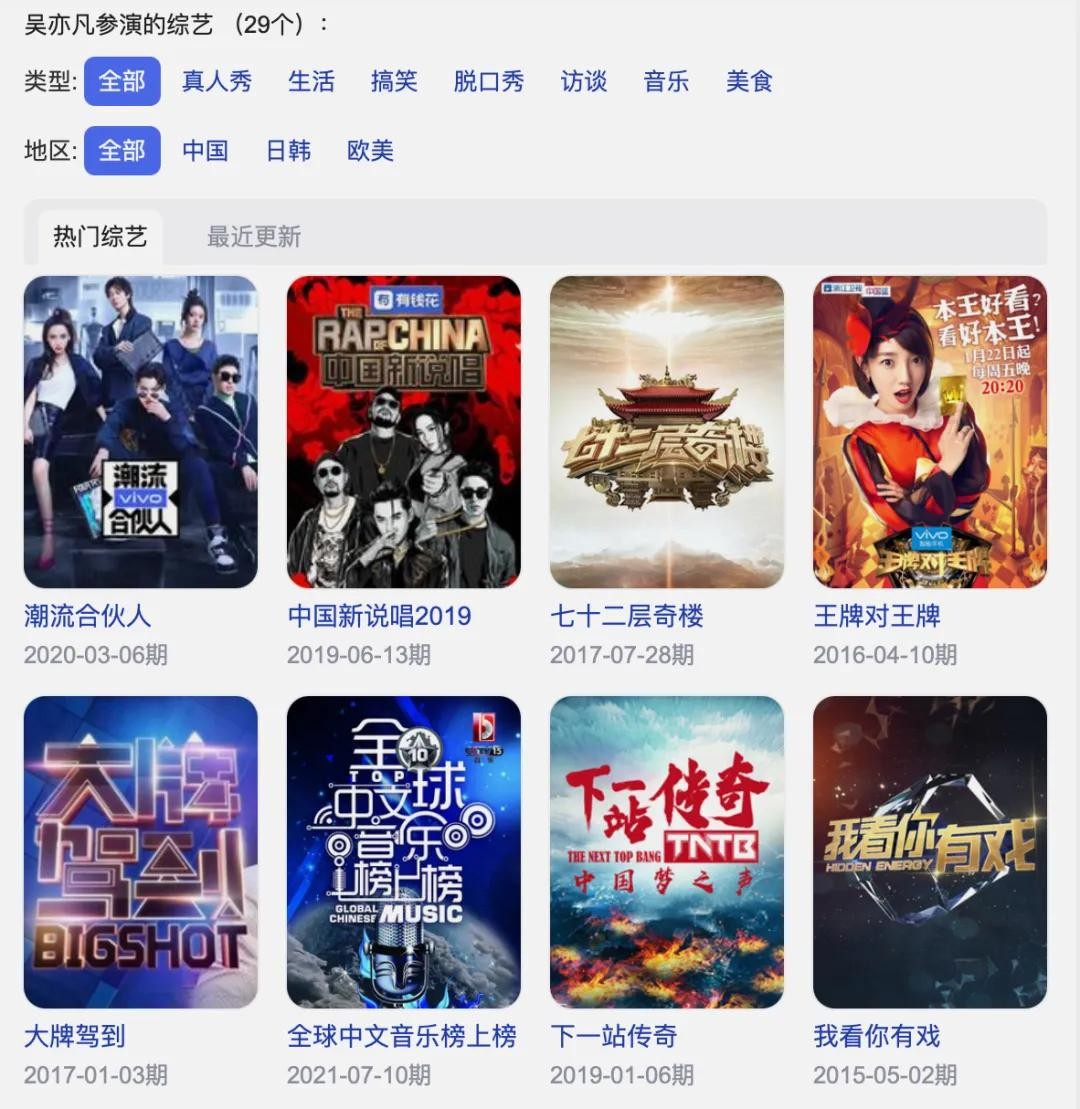Open the 下一站传奇 show

point(667,852)
